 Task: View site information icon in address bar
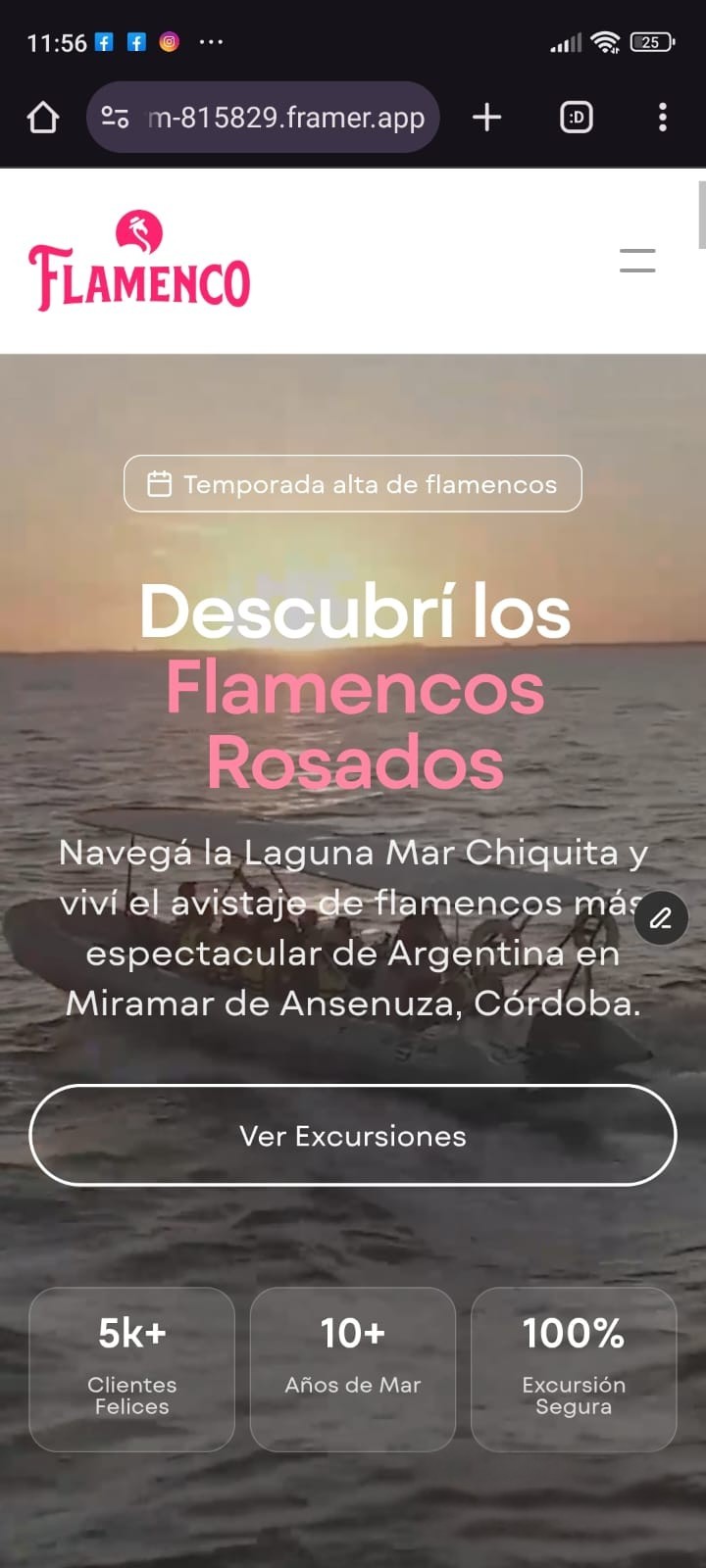(116, 118)
